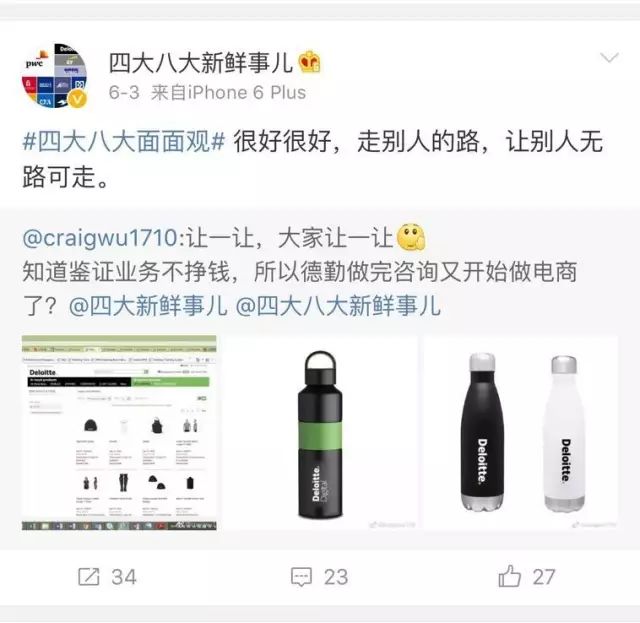640x623 pixels.
Task: Open the comments on this post
Action: [x=320, y=576]
